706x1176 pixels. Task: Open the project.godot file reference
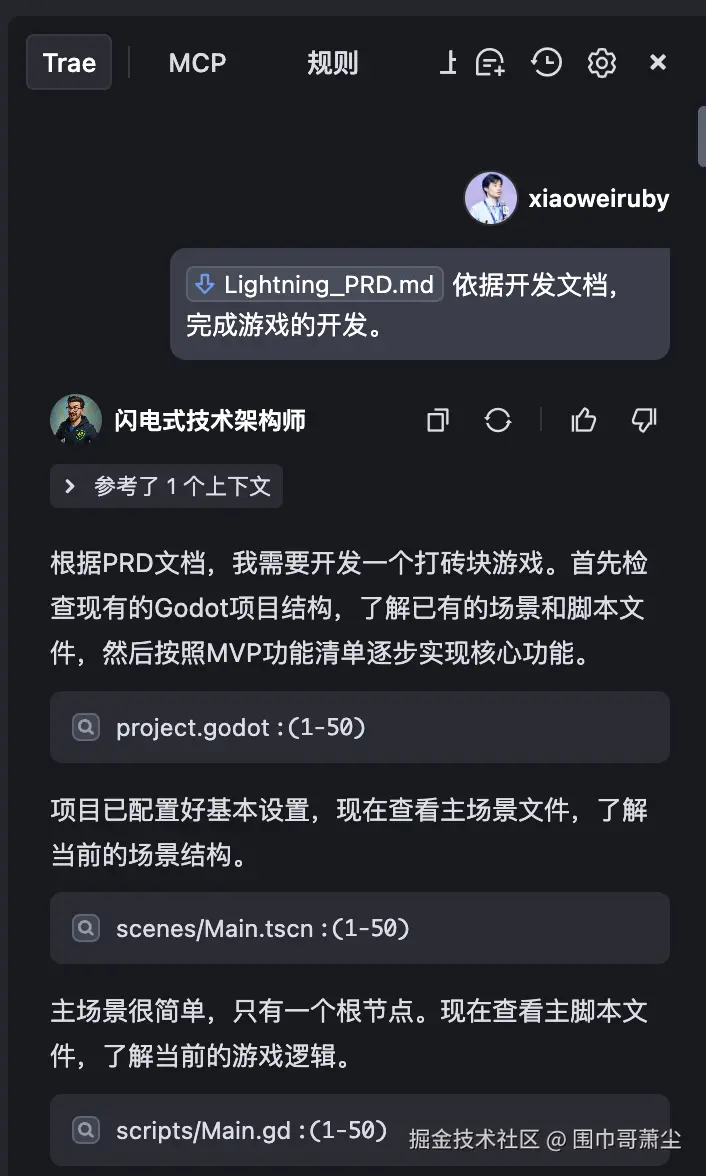(240, 728)
